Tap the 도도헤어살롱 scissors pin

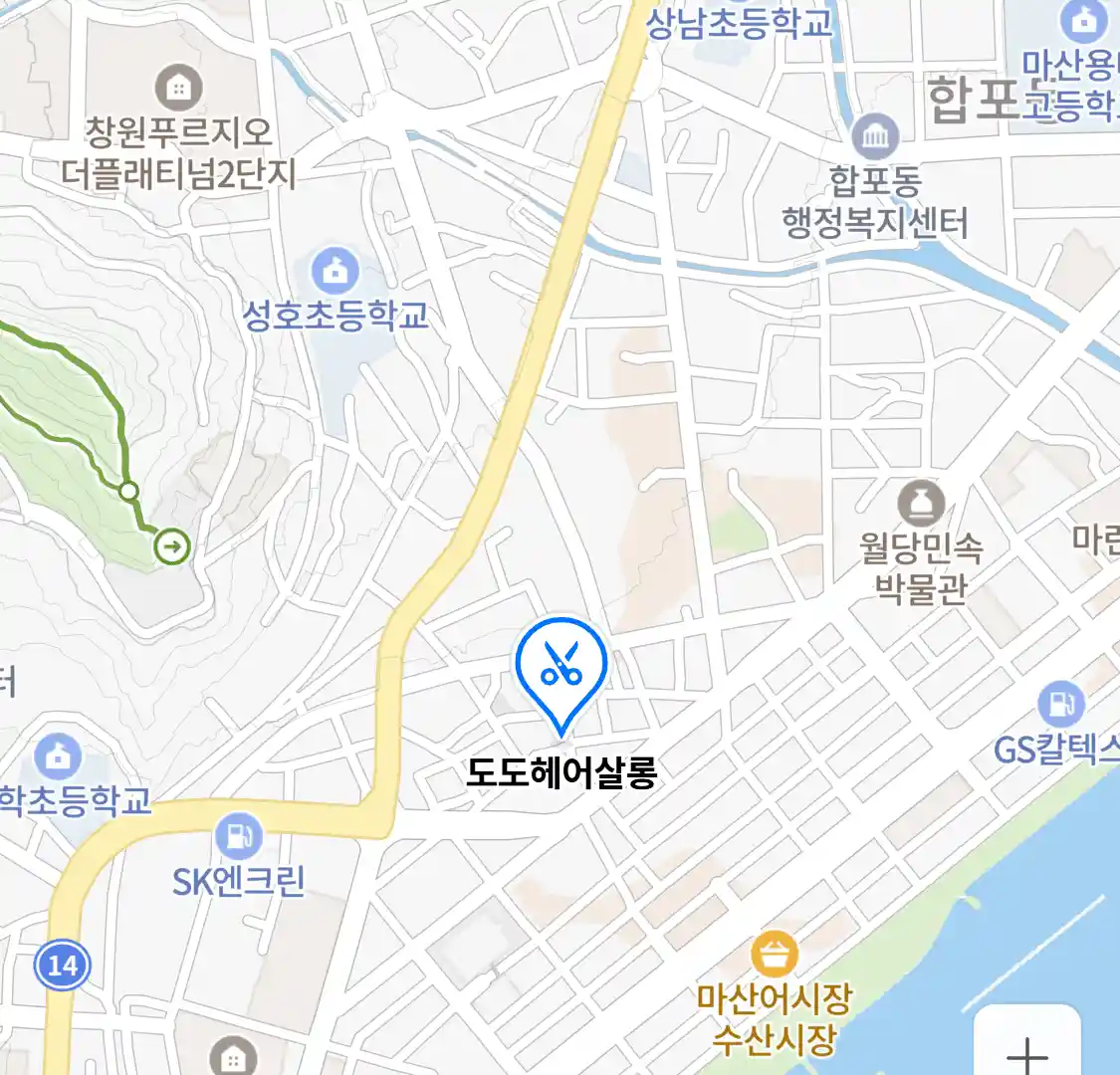560,664
